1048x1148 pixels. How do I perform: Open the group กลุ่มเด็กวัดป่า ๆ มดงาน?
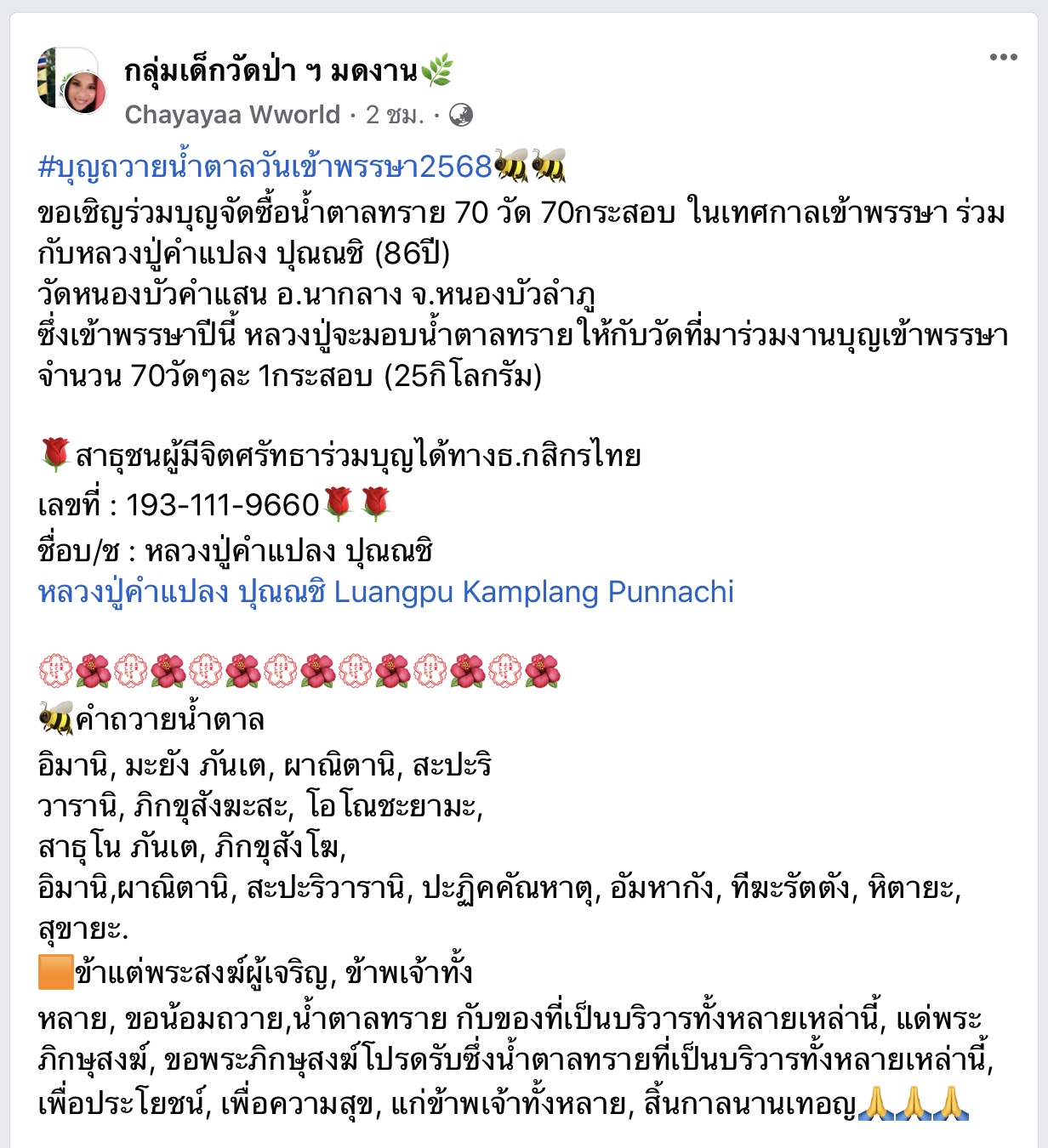point(271,71)
